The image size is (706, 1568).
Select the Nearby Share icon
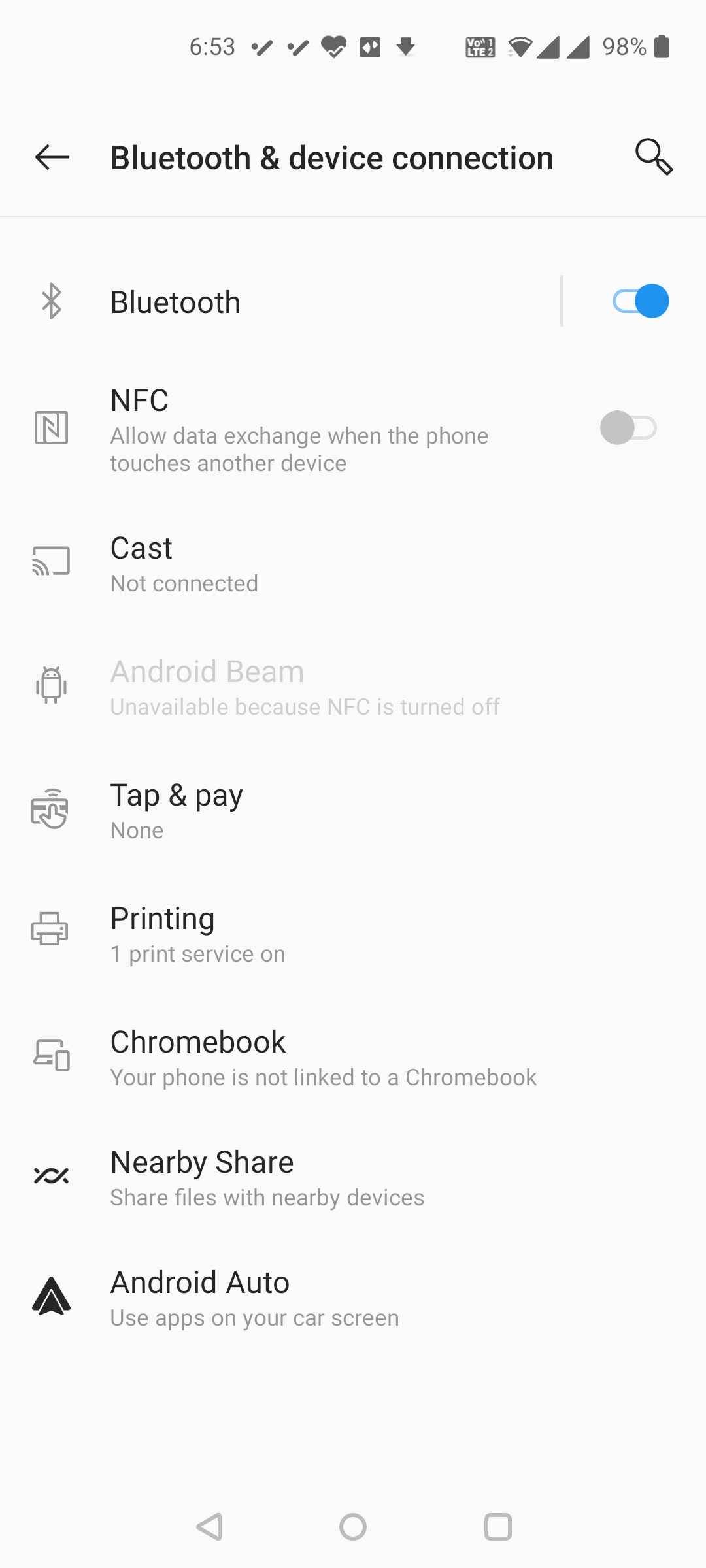pyautogui.click(x=52, y=1175)
